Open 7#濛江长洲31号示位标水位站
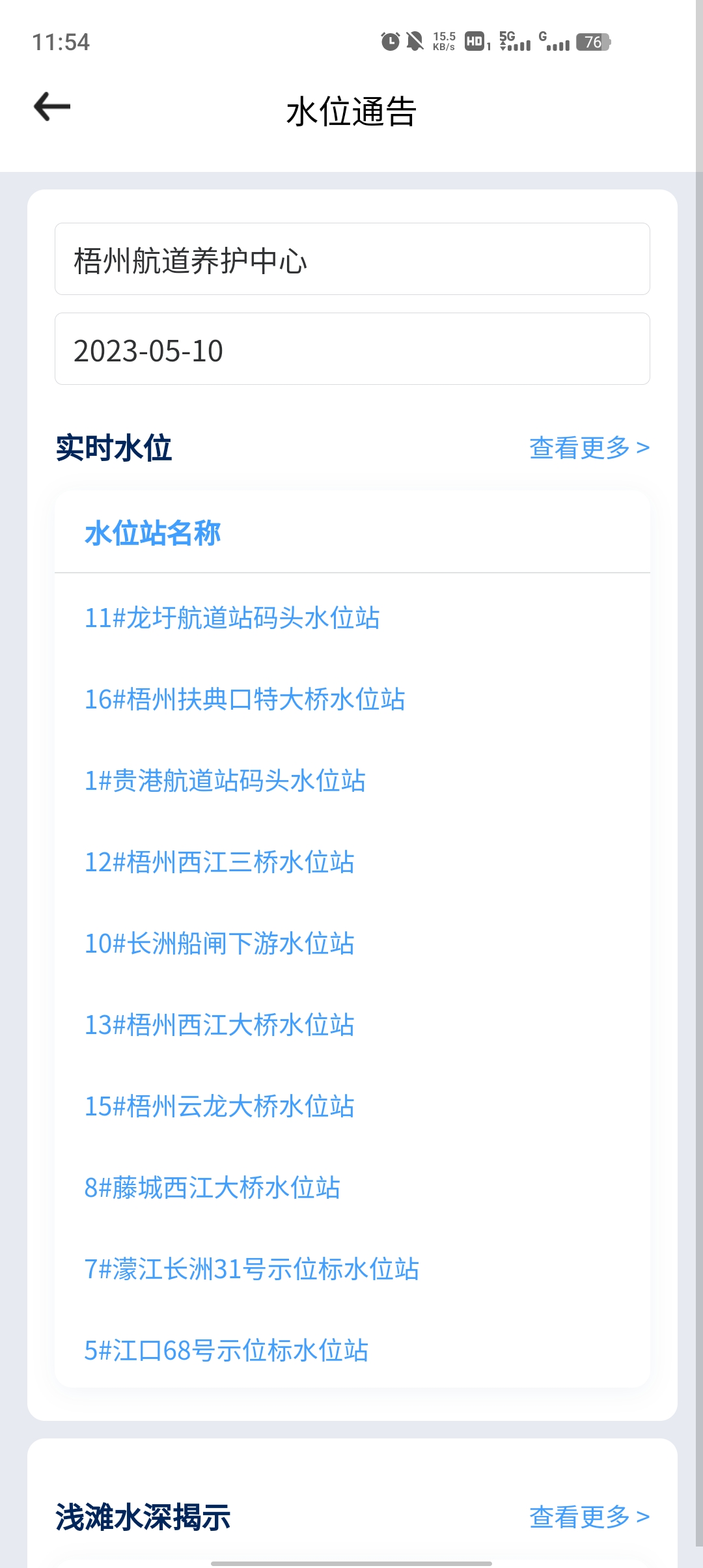703x1568 pixels. point(251,1269)
